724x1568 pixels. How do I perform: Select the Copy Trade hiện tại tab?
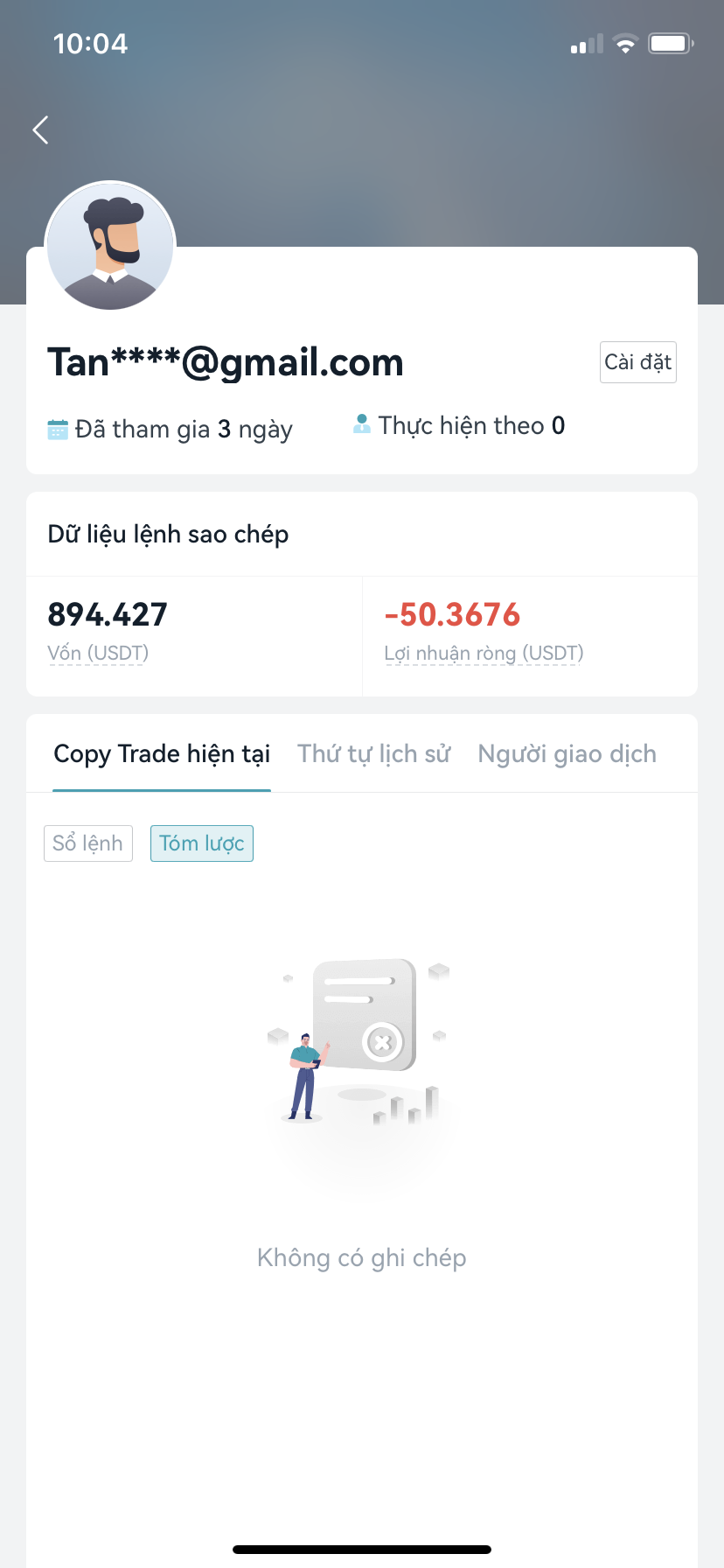coord(162,754)
